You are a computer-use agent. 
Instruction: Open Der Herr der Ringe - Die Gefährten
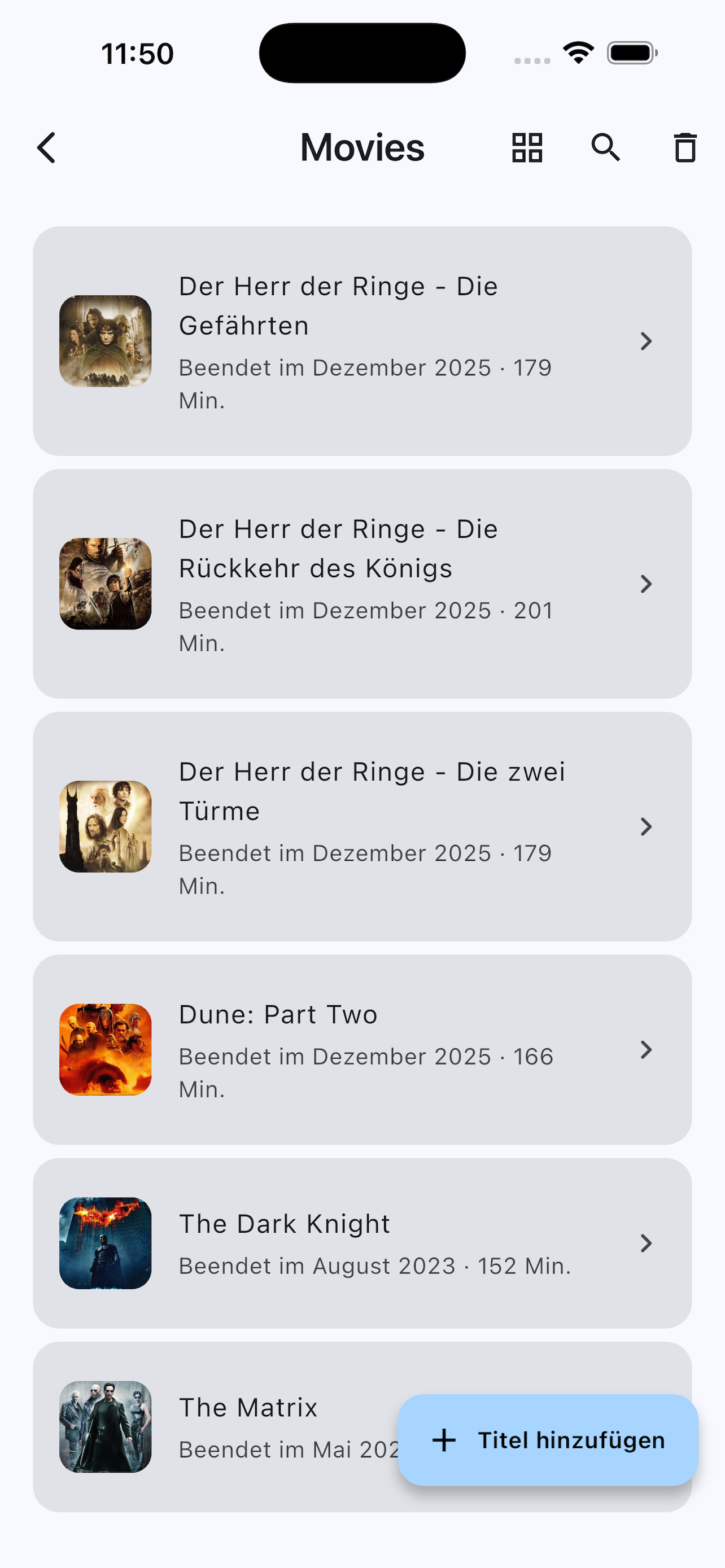pos(362,341)
